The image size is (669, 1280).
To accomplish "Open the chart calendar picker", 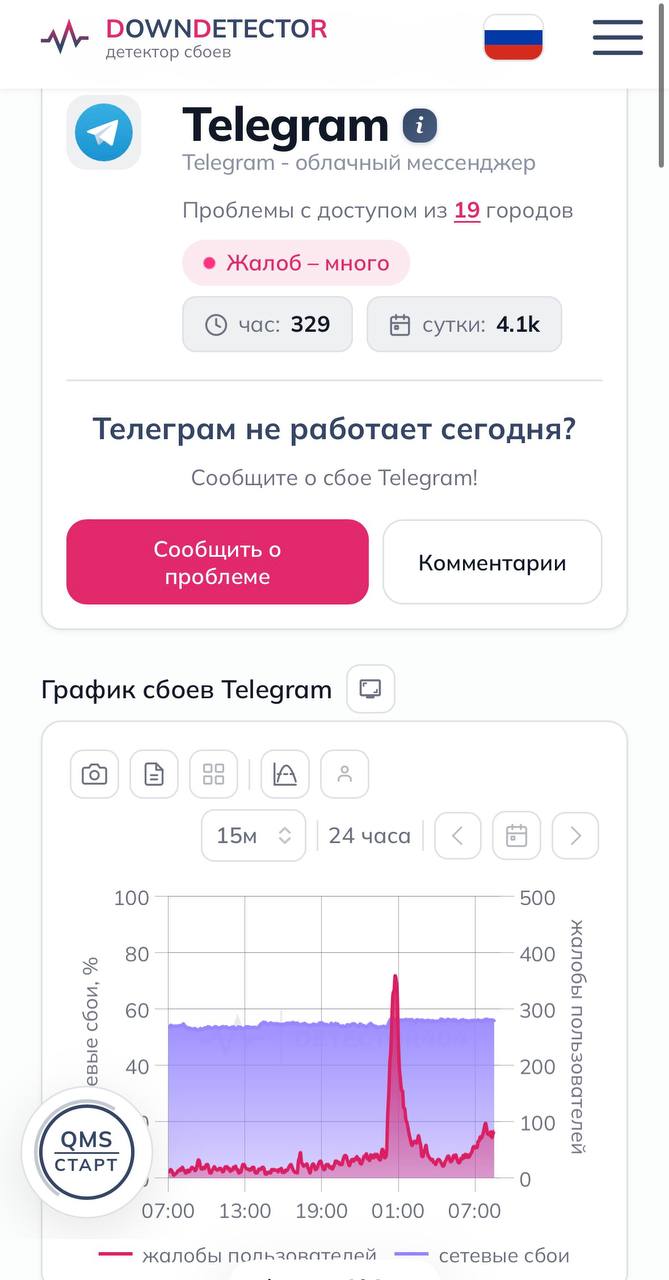I will point(516,836).
